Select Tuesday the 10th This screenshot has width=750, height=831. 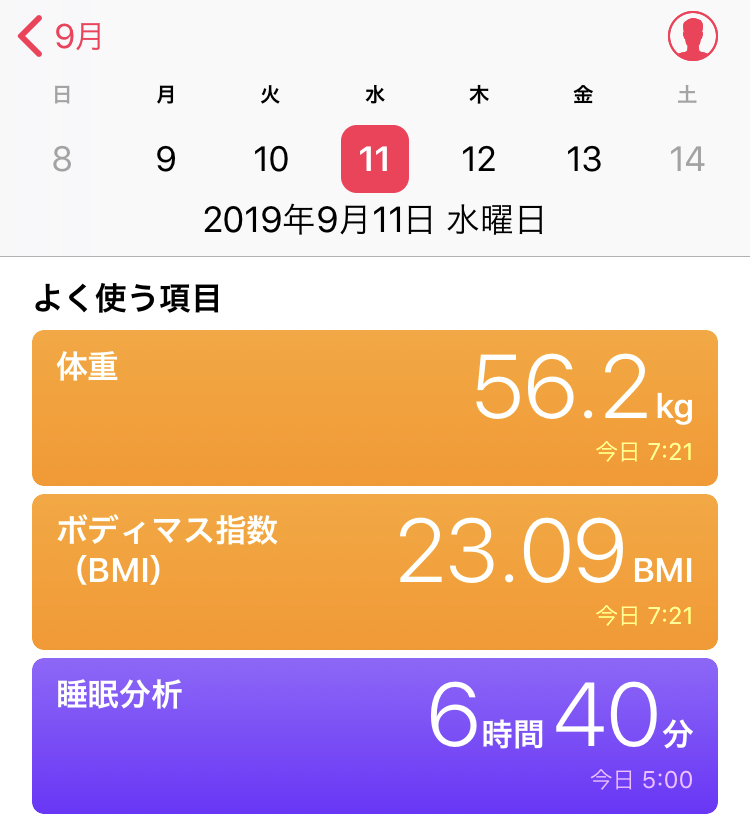pyautogui.click(x=270, y=159)
